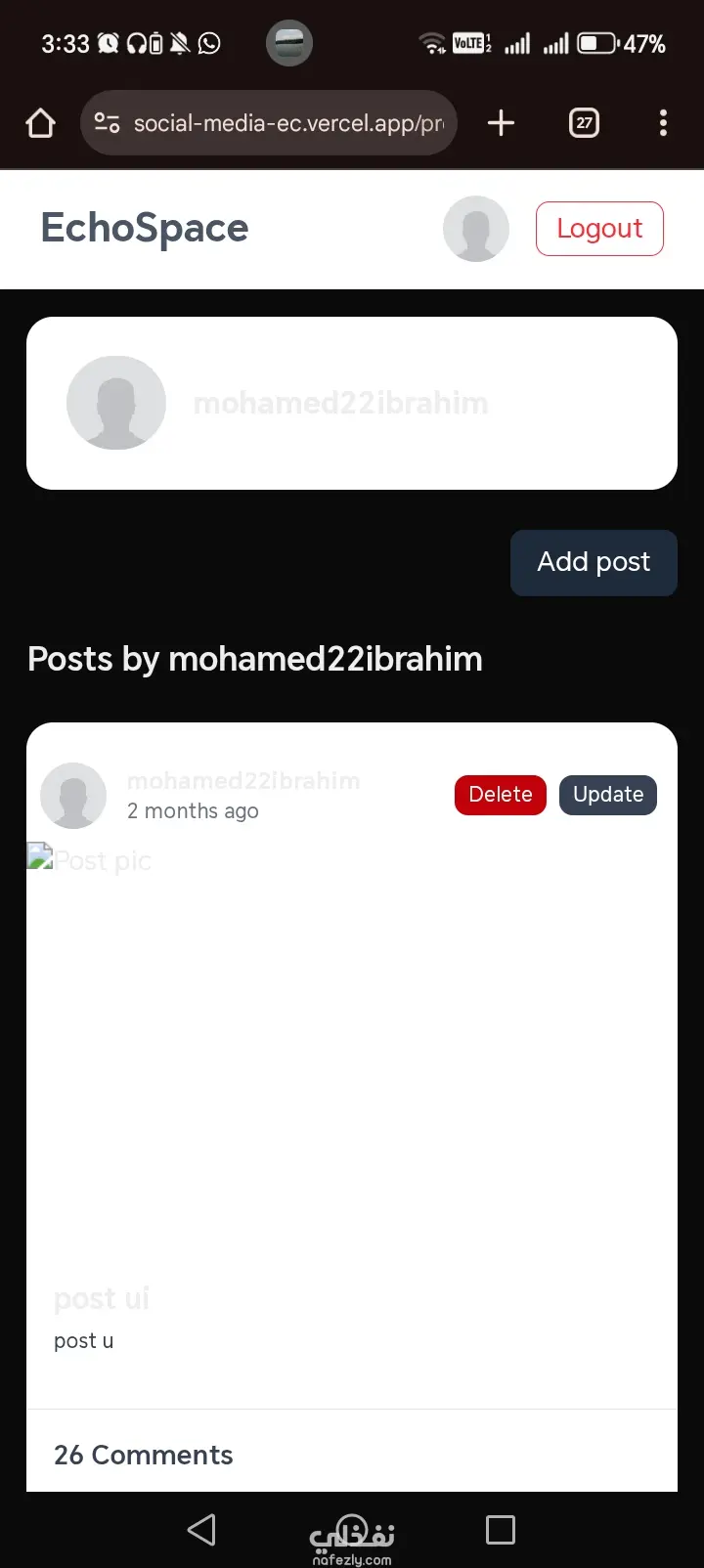This screenshot has width=704, height=1568.
Task: Open recent apps from the navigation bar
Action: [500, 1530]
